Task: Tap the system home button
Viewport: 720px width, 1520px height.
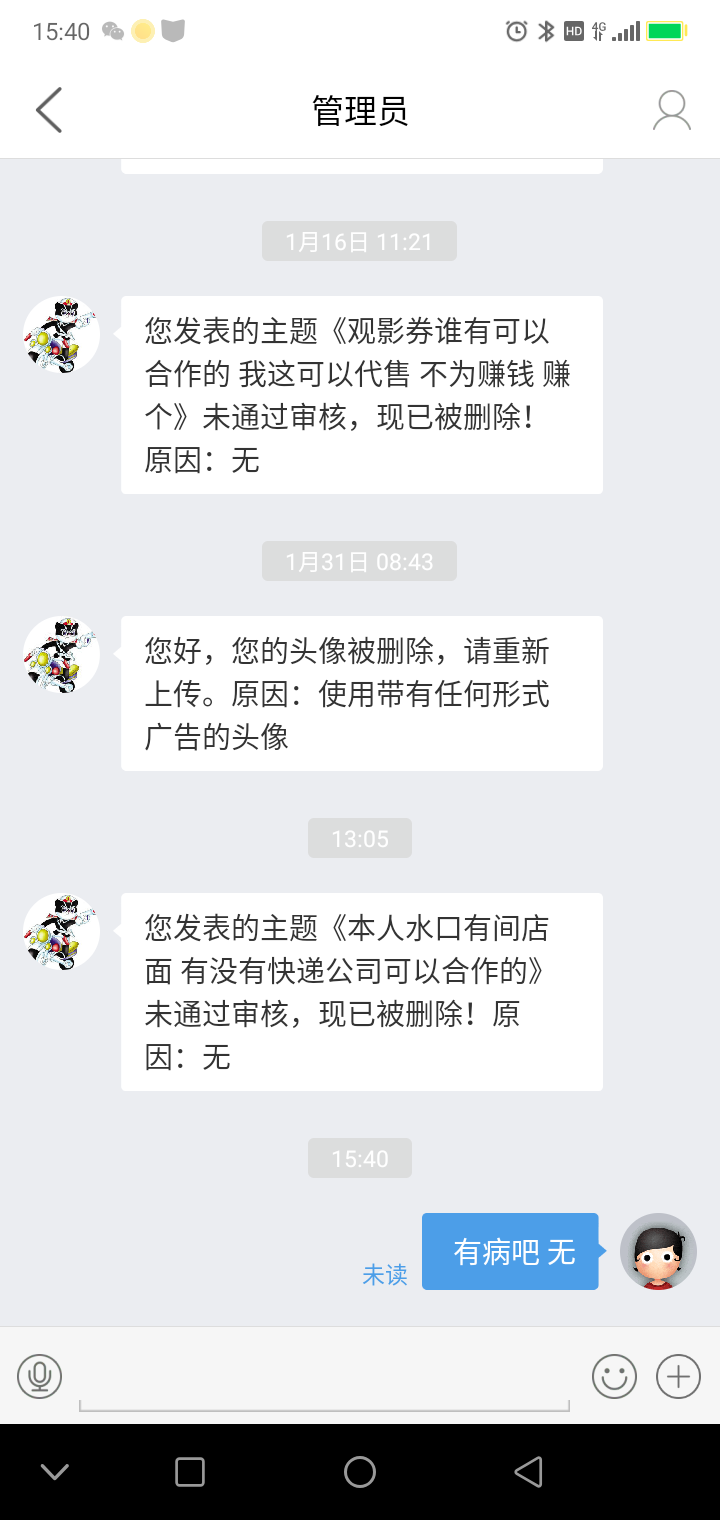Action: (x=360, y=1471)
